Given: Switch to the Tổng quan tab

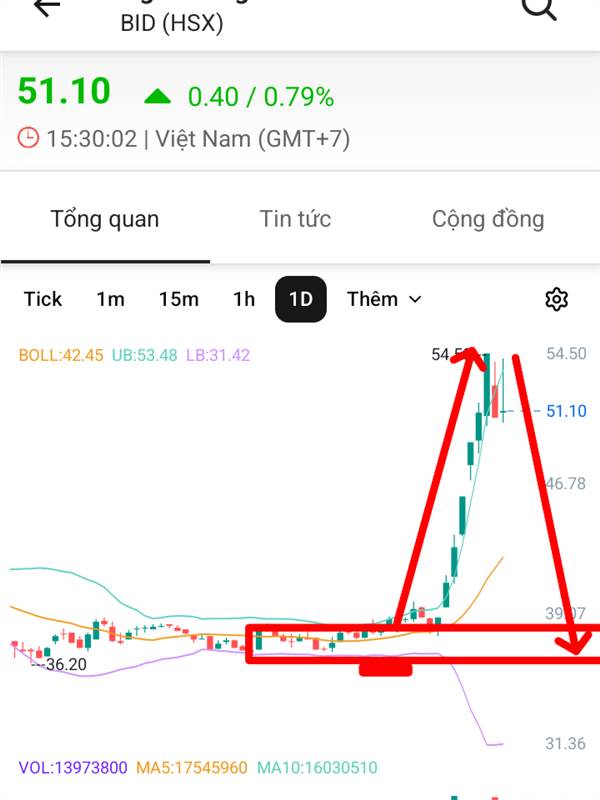Looking at the screenshot, I should [x=105, y=219].
